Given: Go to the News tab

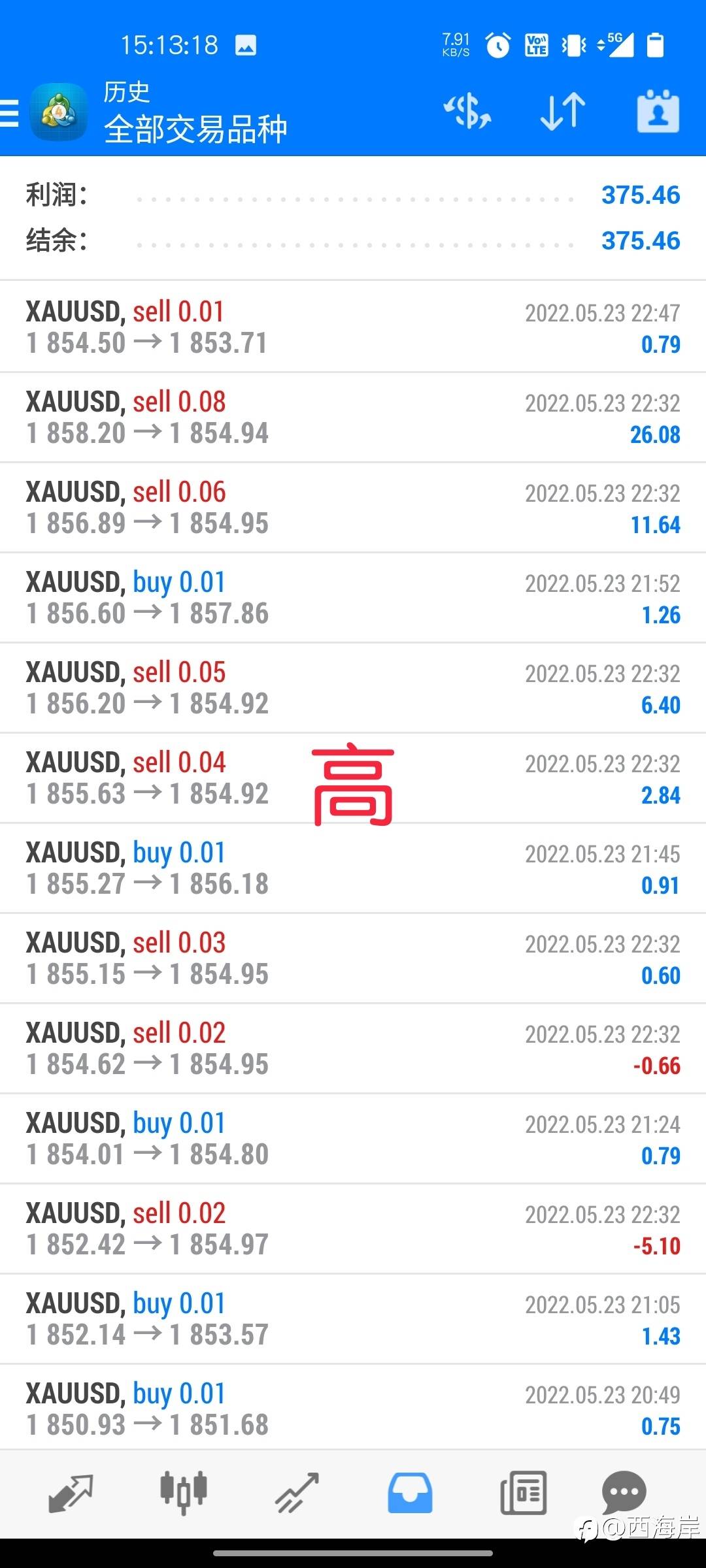Looking at the screenshot, I should [x=523, y=1494].
